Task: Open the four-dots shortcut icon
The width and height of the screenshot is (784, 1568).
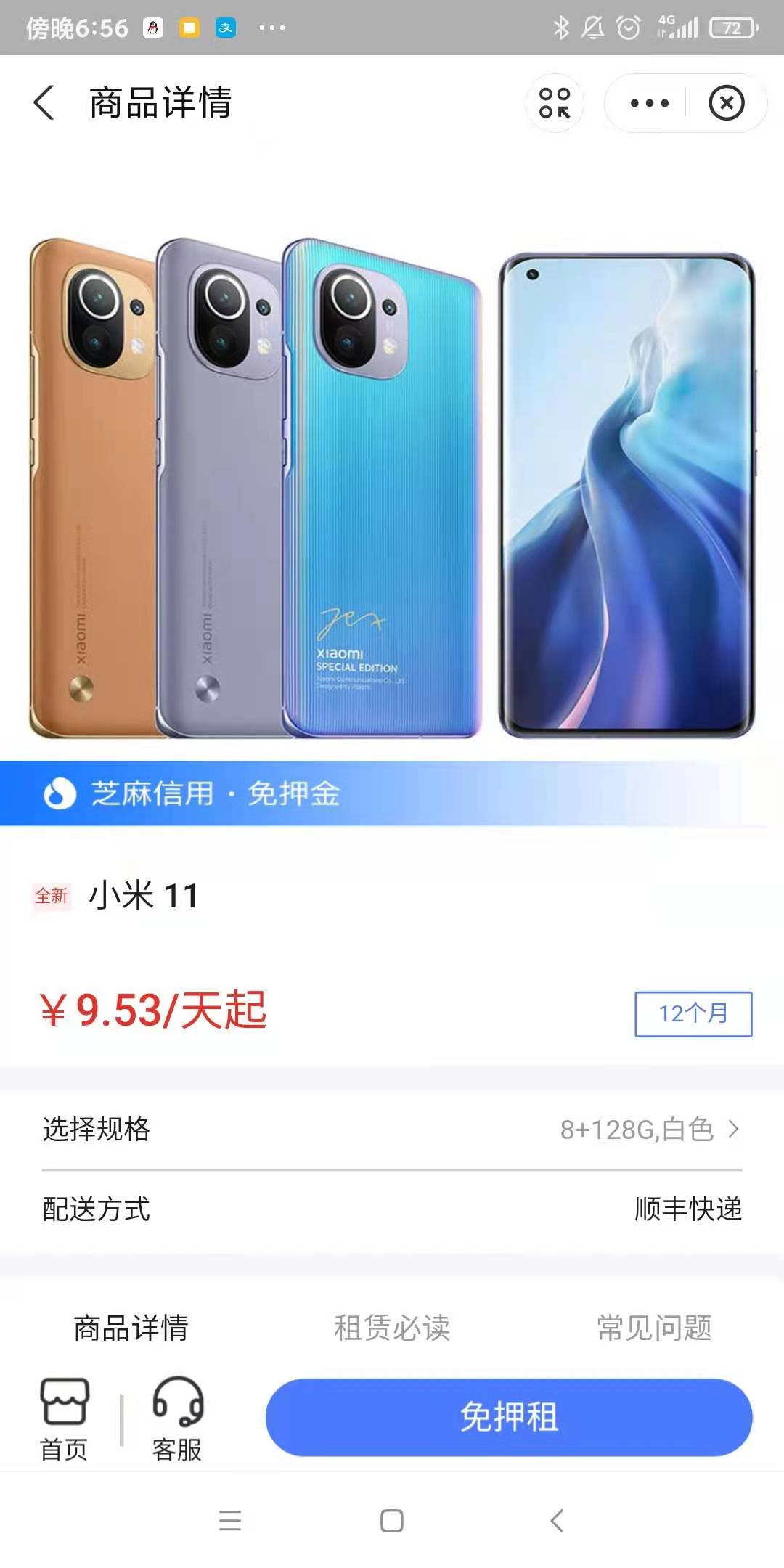Action: 555,102
